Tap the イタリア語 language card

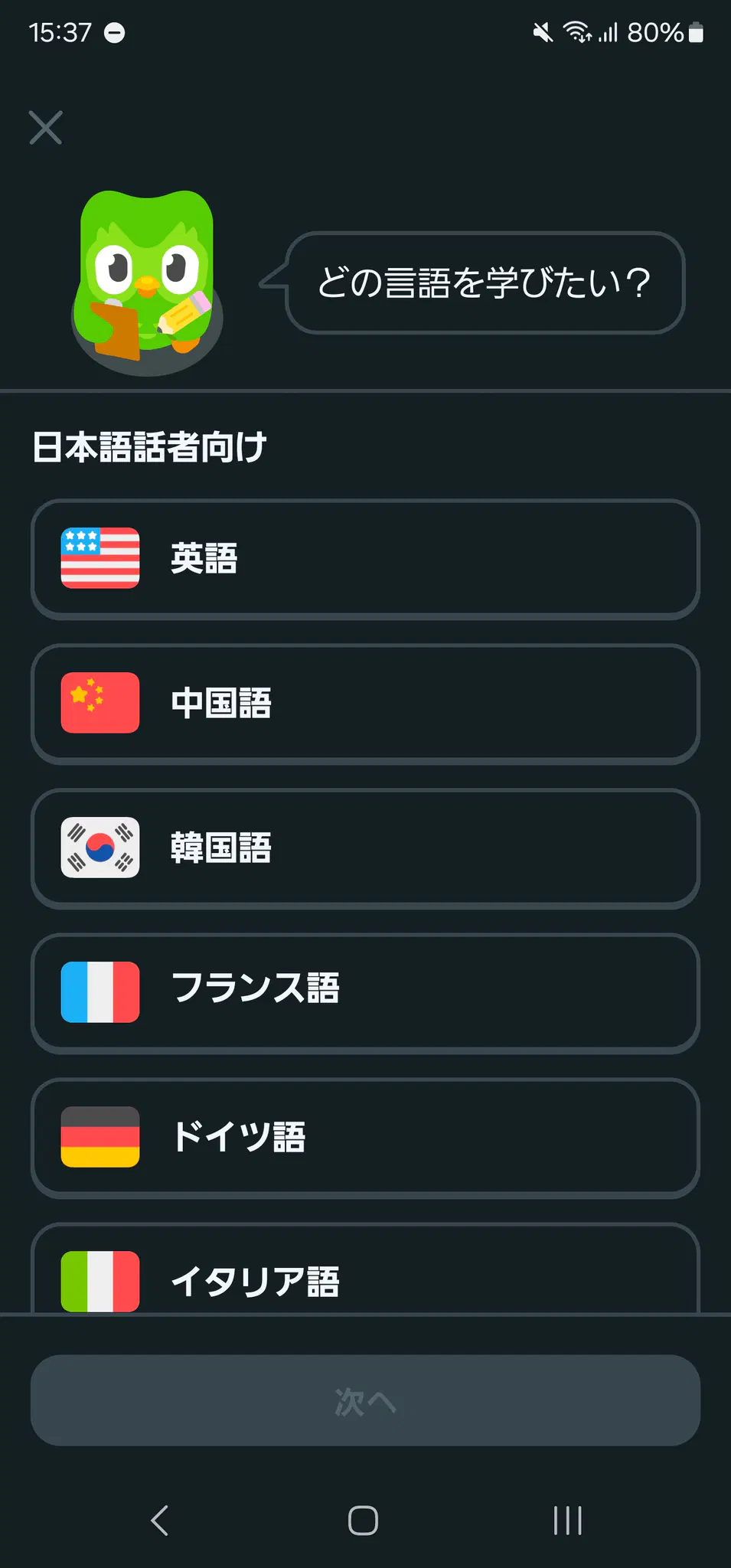pos(365,1269)
